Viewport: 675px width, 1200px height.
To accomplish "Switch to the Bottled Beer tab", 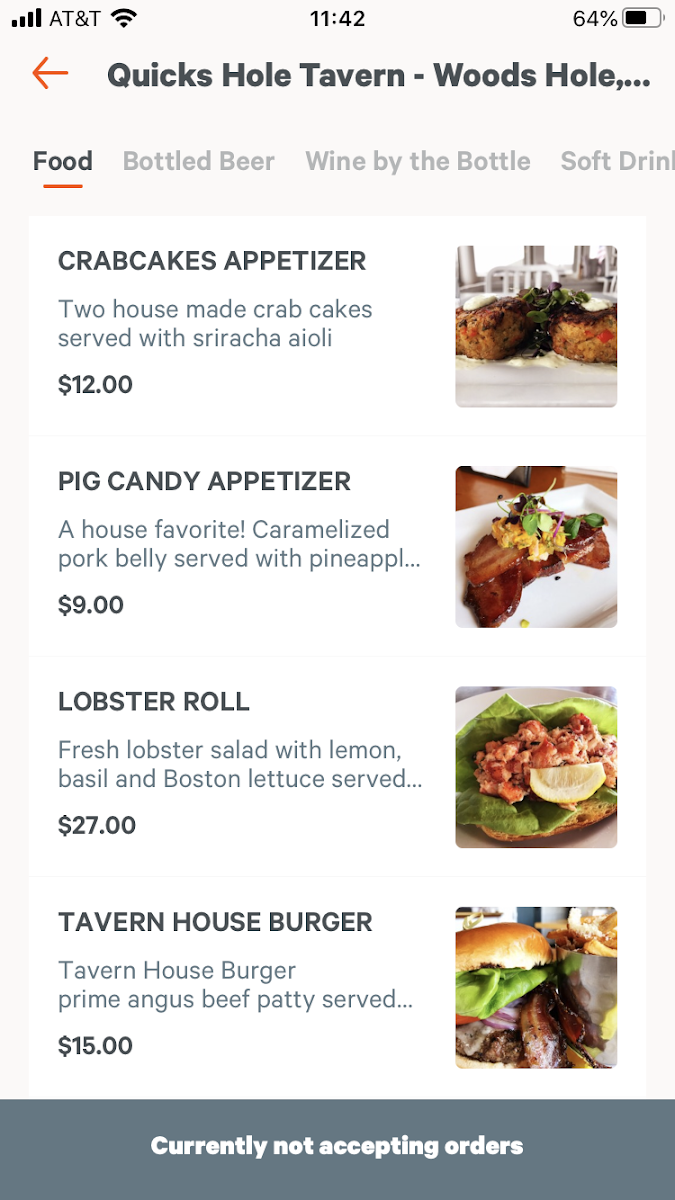I will pos(198,161).
